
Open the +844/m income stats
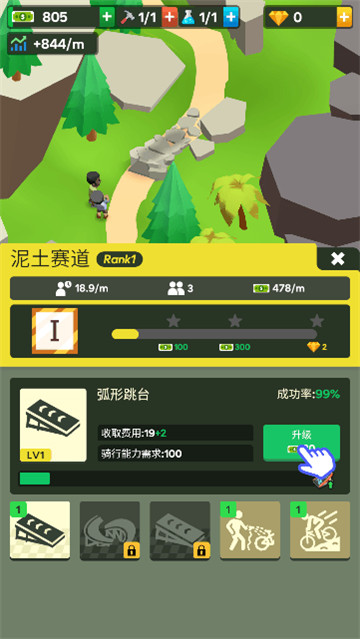(53, 44)
